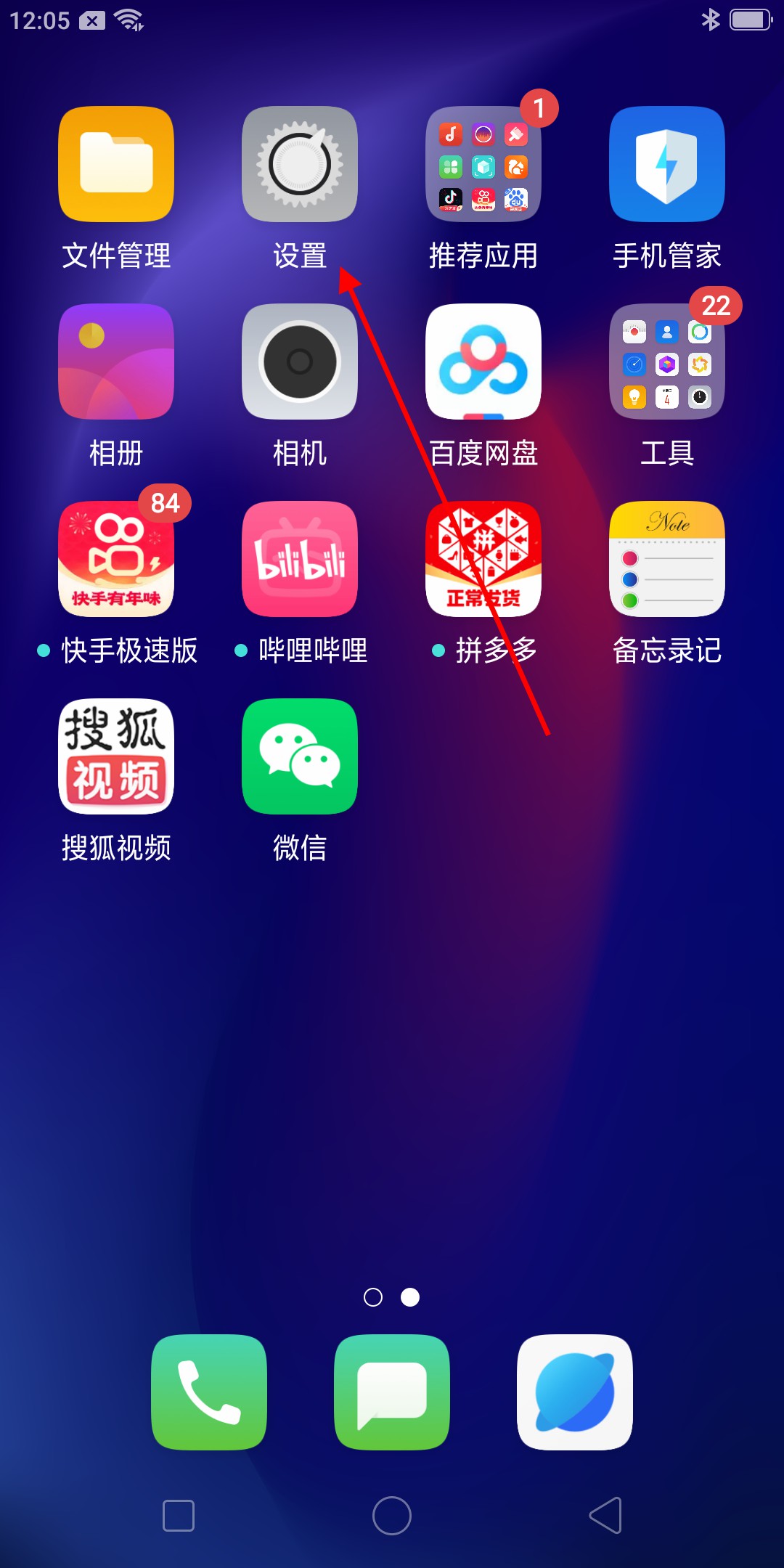Launch the 手机管家 app
The height and width of the screenshot is (1568, 784).
[x=667, y=164]
